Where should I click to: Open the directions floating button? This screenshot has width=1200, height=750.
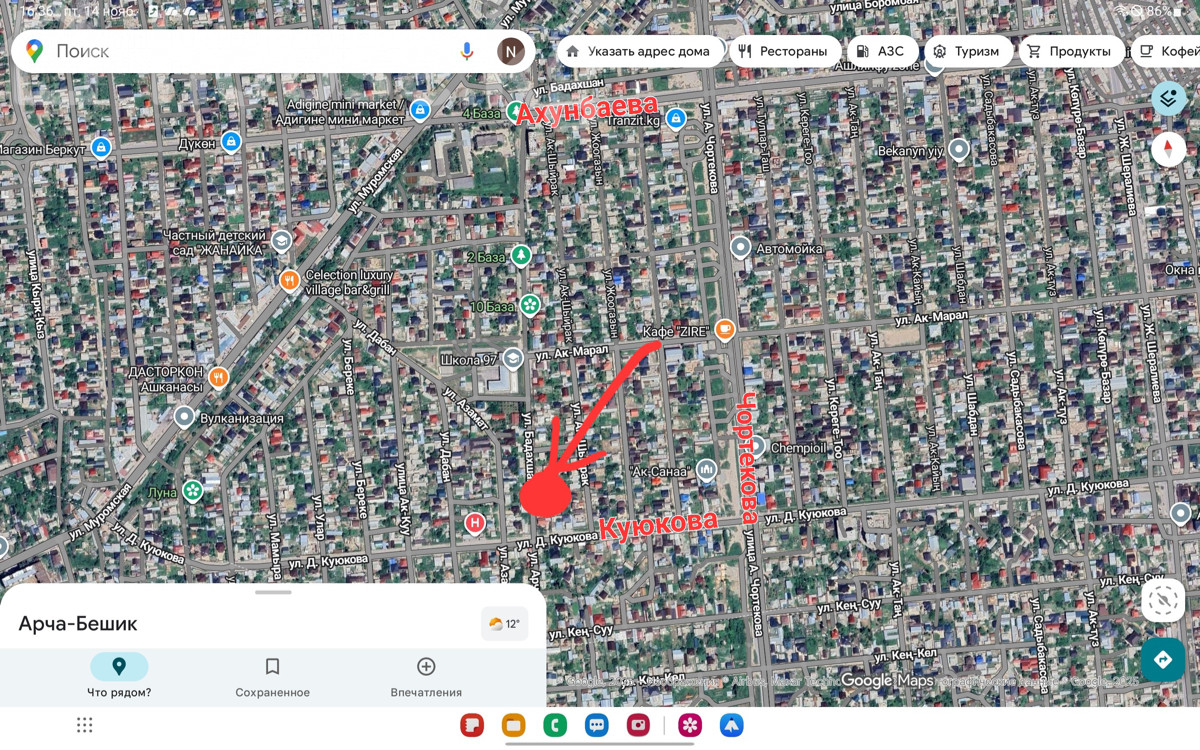[1163, 660]
